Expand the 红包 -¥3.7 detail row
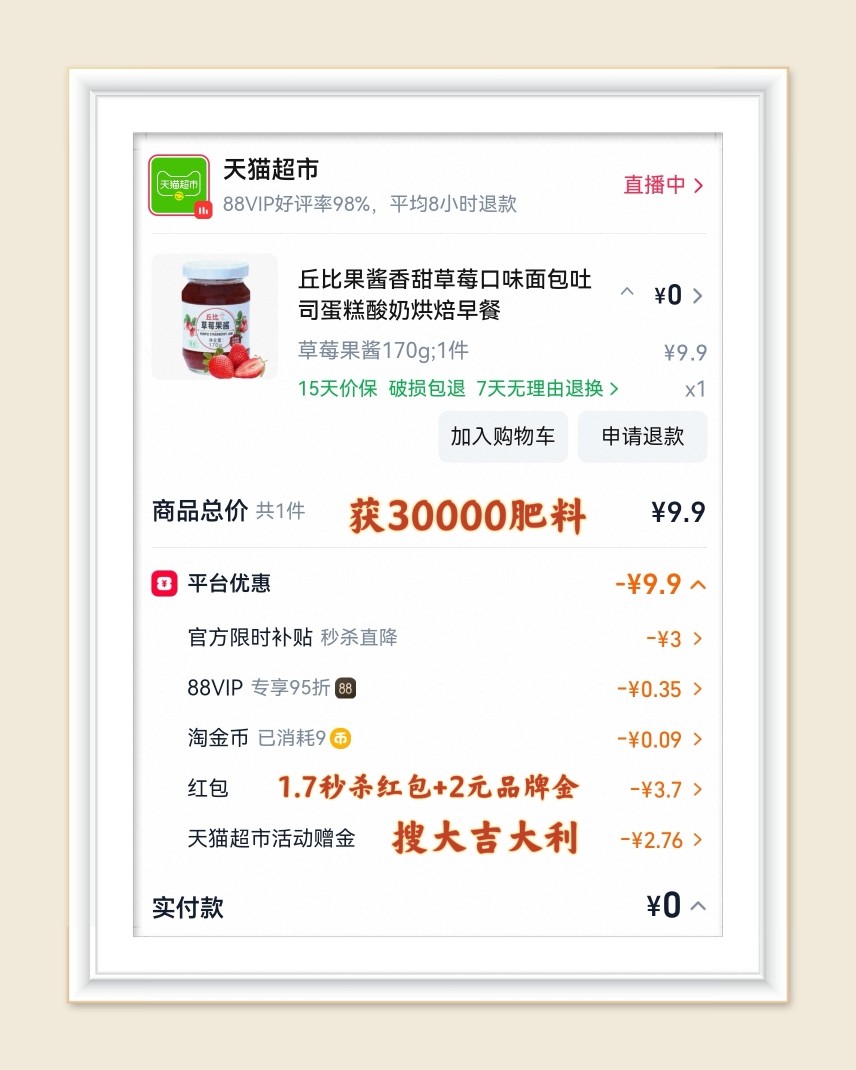The height and width of the screenshot is (1070, 856). (x=700, y=789)
